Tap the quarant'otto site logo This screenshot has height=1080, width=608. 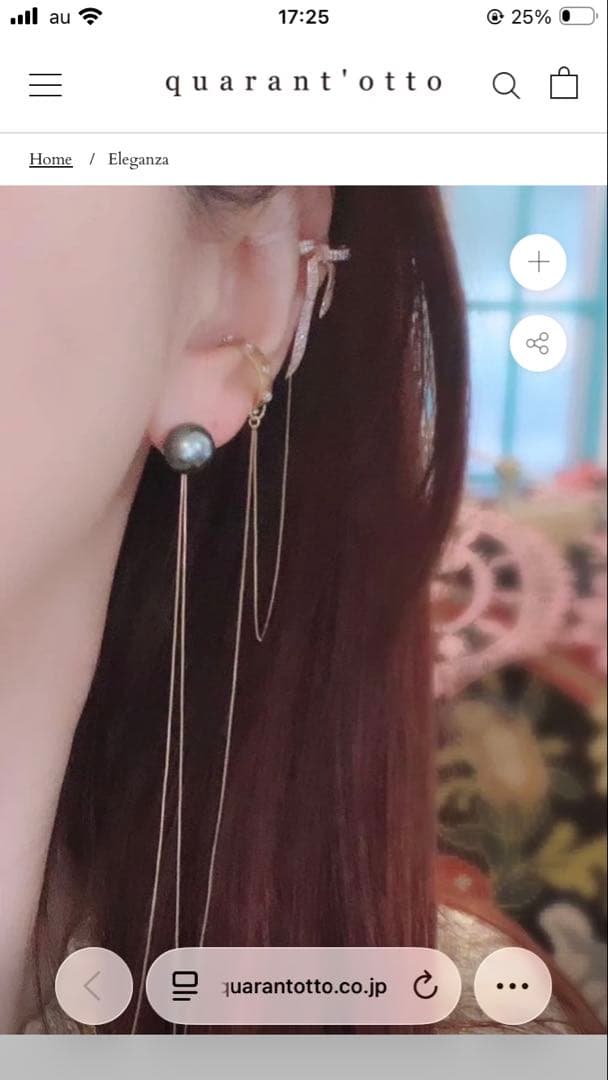click(303, 83)
